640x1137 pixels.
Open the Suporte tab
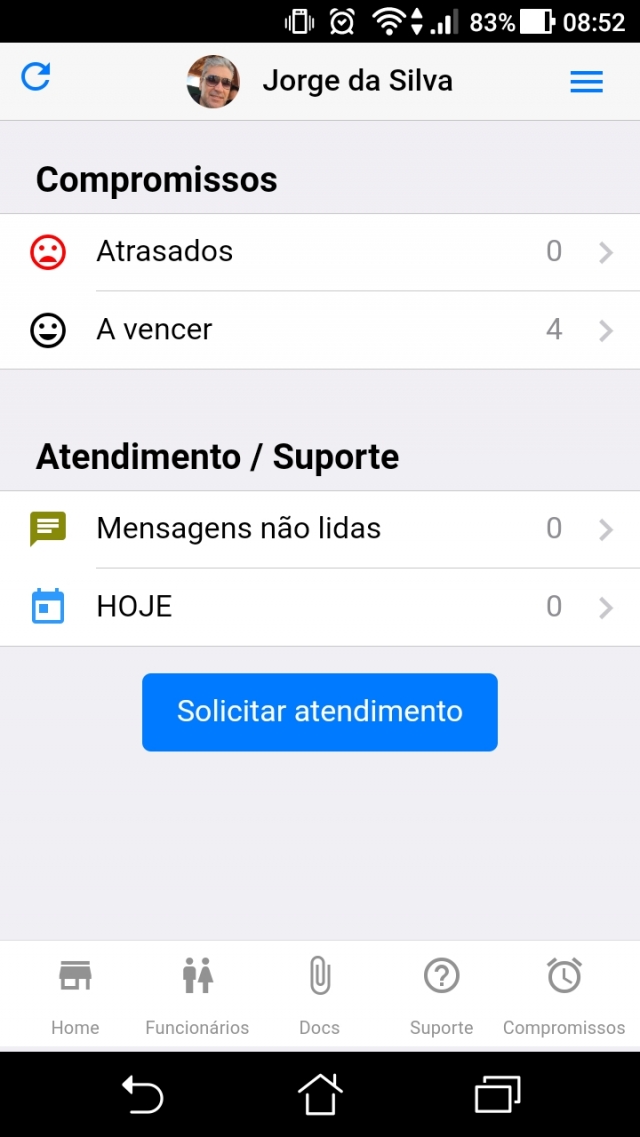(x=441, y=995)
